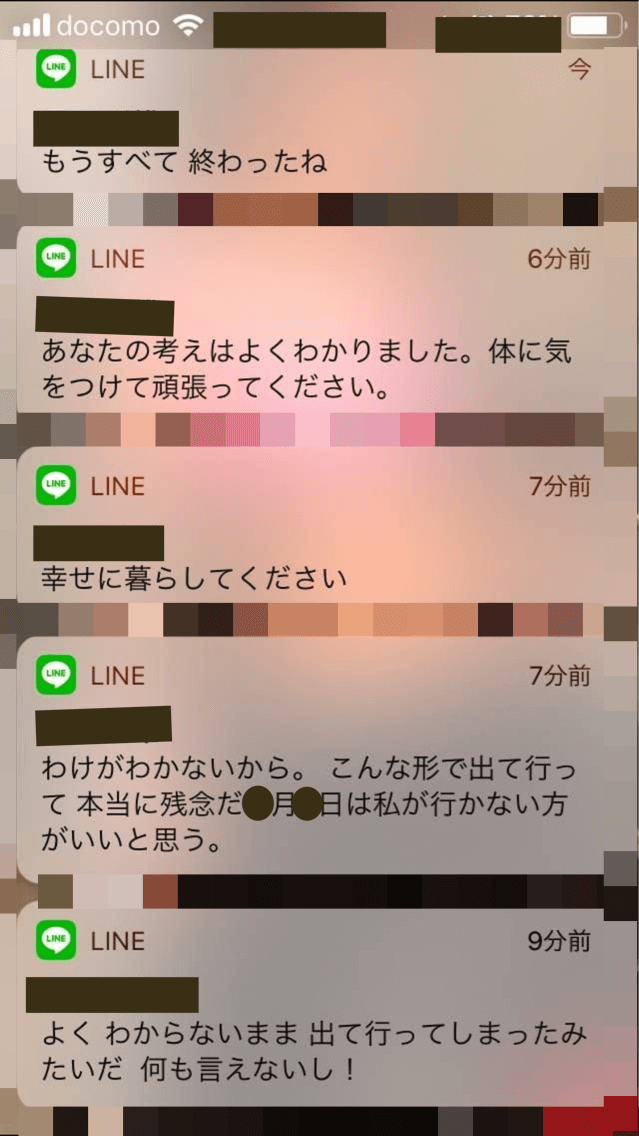Viewport: 639px width, 1136px height.
Task: Open the 6分前 notification あなたの考えはよくわかりました
Action: (310, 319)
